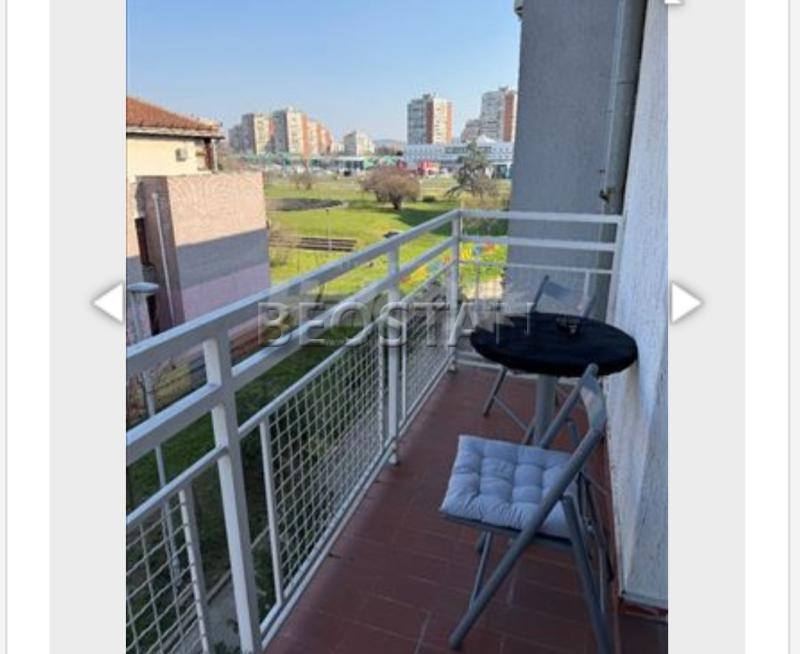Screen dimensions: 800x654
Task: Go to the previous photo
Action: (x=107, y=302)
